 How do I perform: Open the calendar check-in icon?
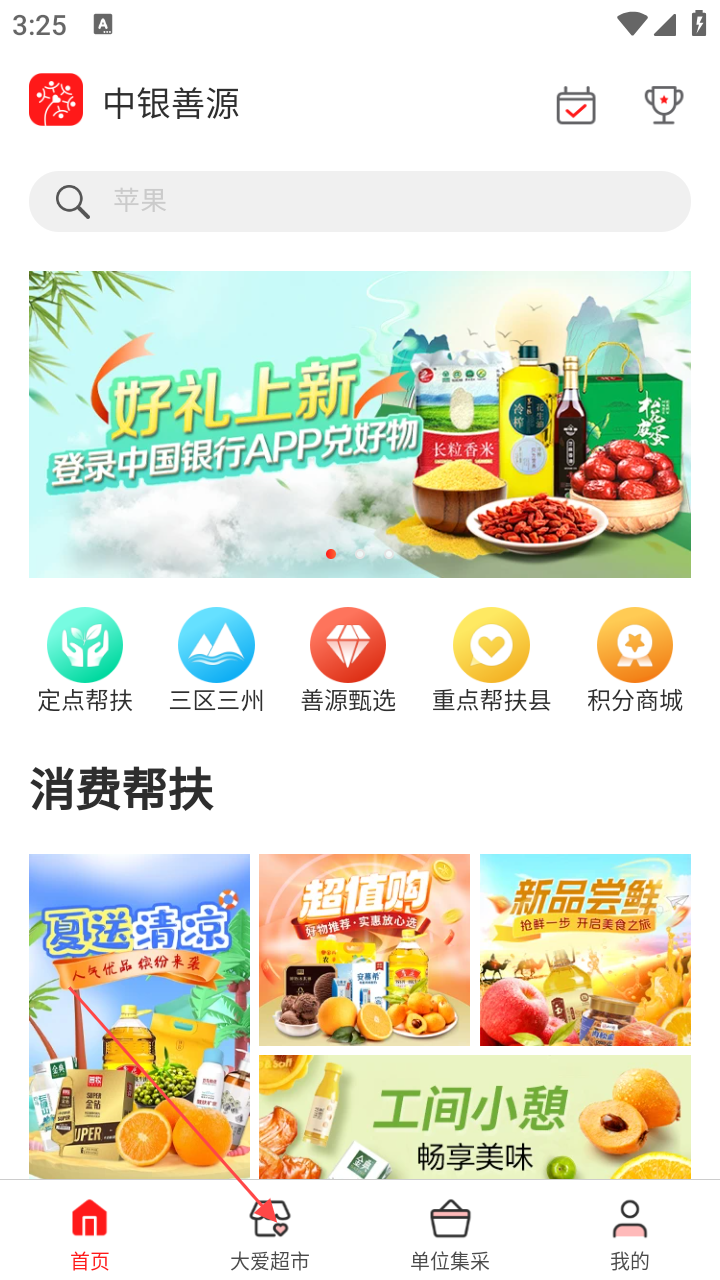(x=576, y=105)
